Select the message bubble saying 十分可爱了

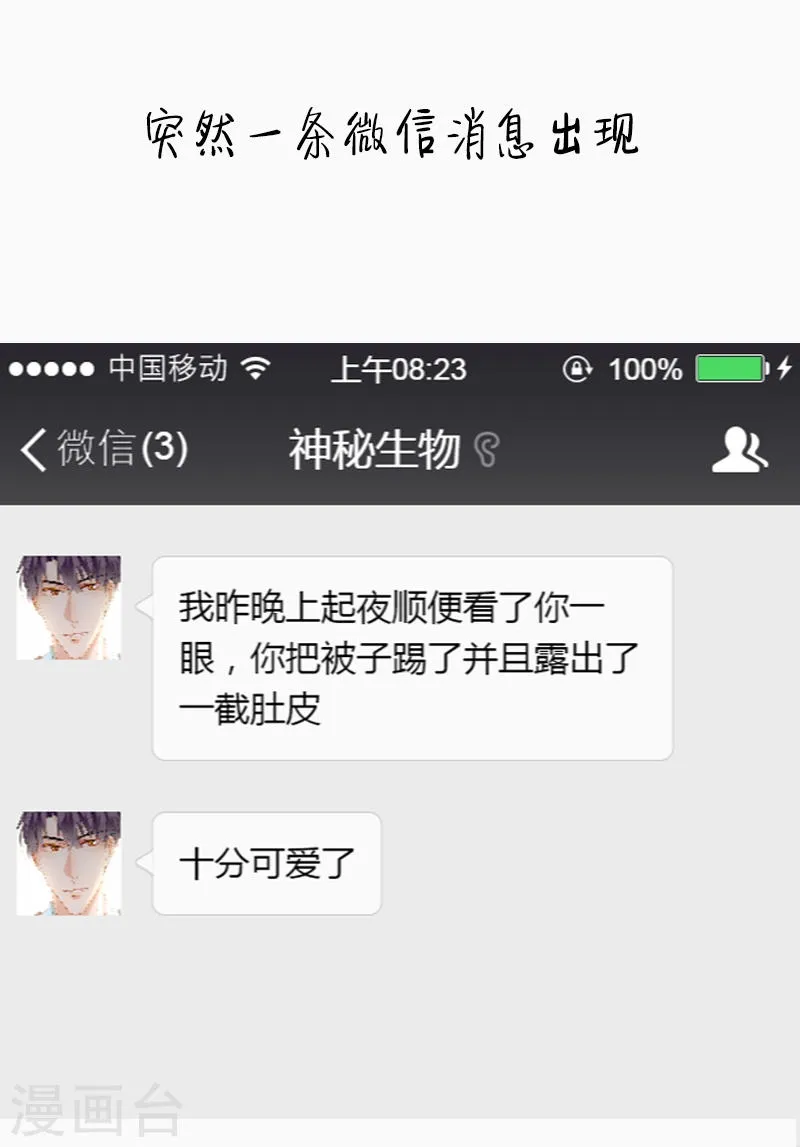click(264, 864)
